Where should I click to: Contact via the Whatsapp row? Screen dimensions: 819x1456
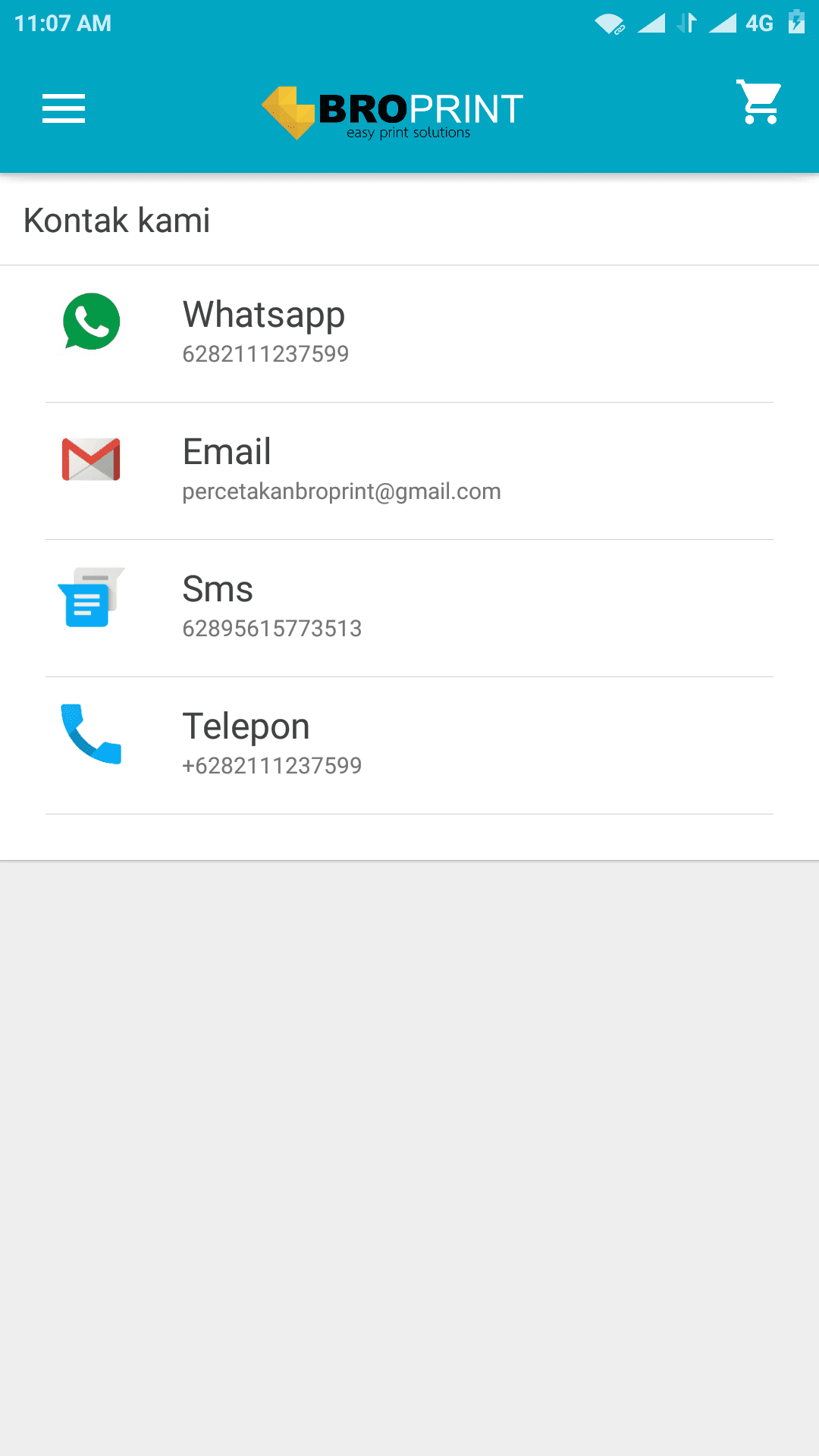(409, 334)
